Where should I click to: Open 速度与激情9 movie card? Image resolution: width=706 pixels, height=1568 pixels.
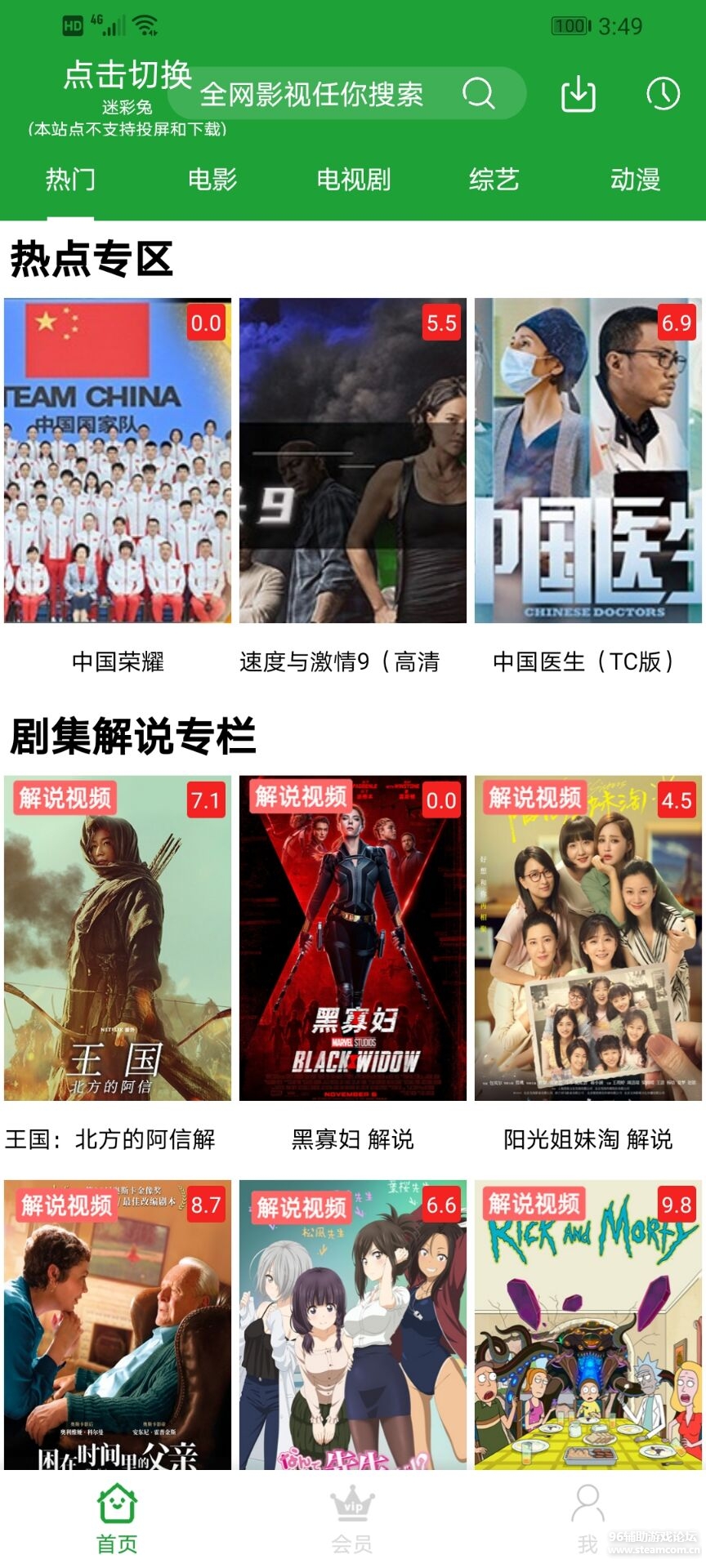click(353, 461)
